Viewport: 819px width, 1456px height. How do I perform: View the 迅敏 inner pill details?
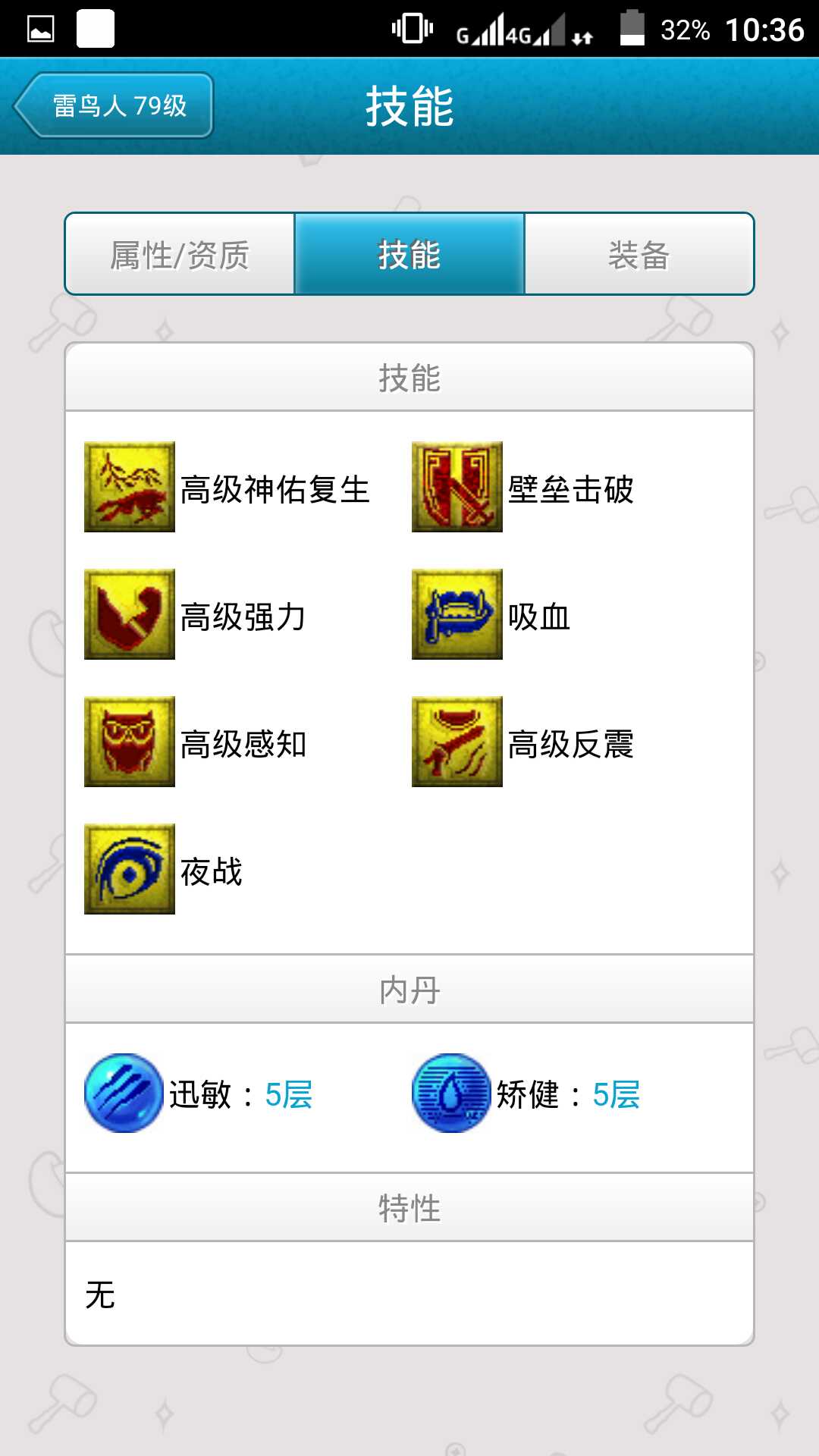tap(124, 1093)
